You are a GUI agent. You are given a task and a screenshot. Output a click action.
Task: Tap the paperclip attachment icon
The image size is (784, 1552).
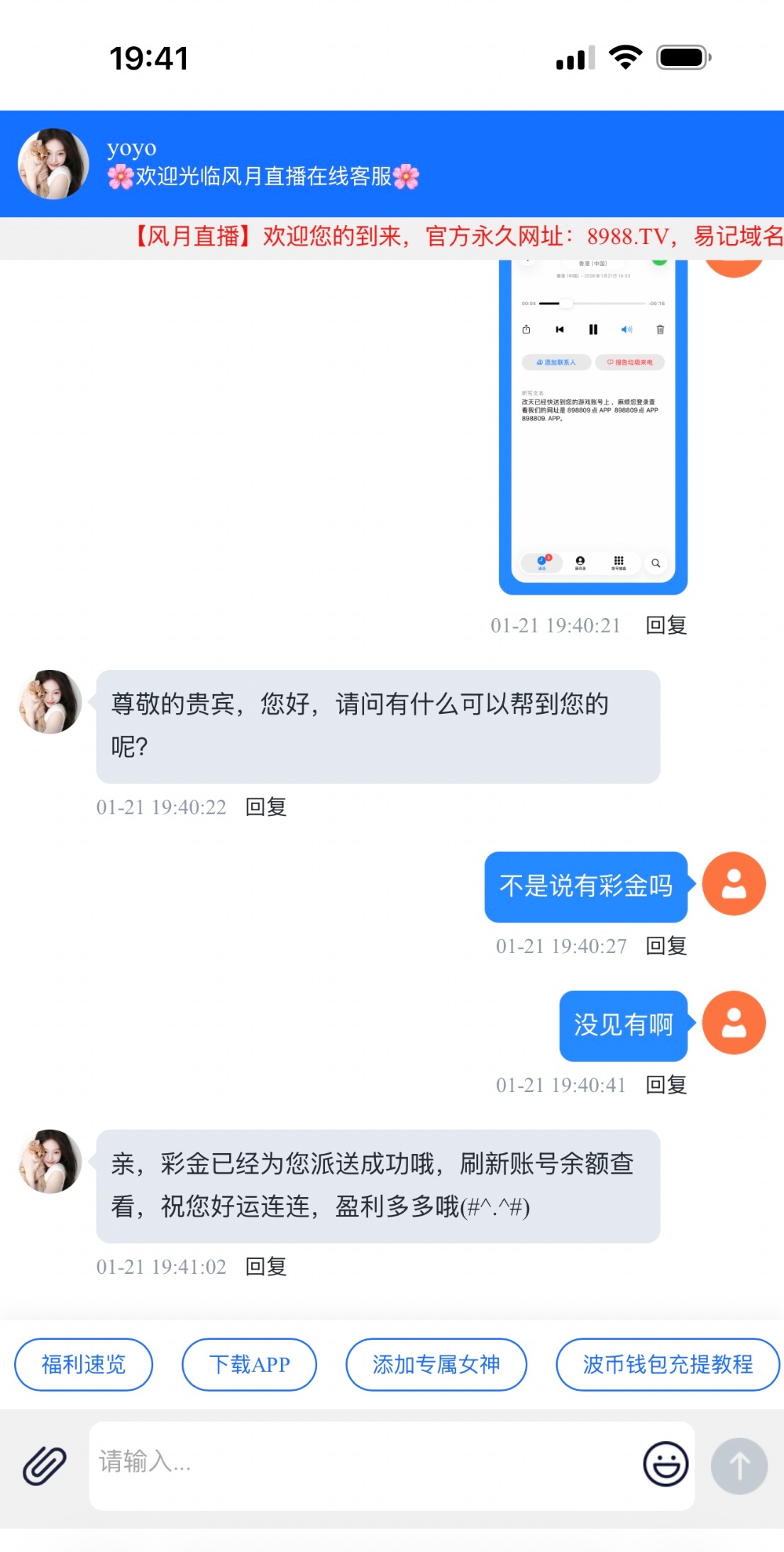pos(44,1465)
